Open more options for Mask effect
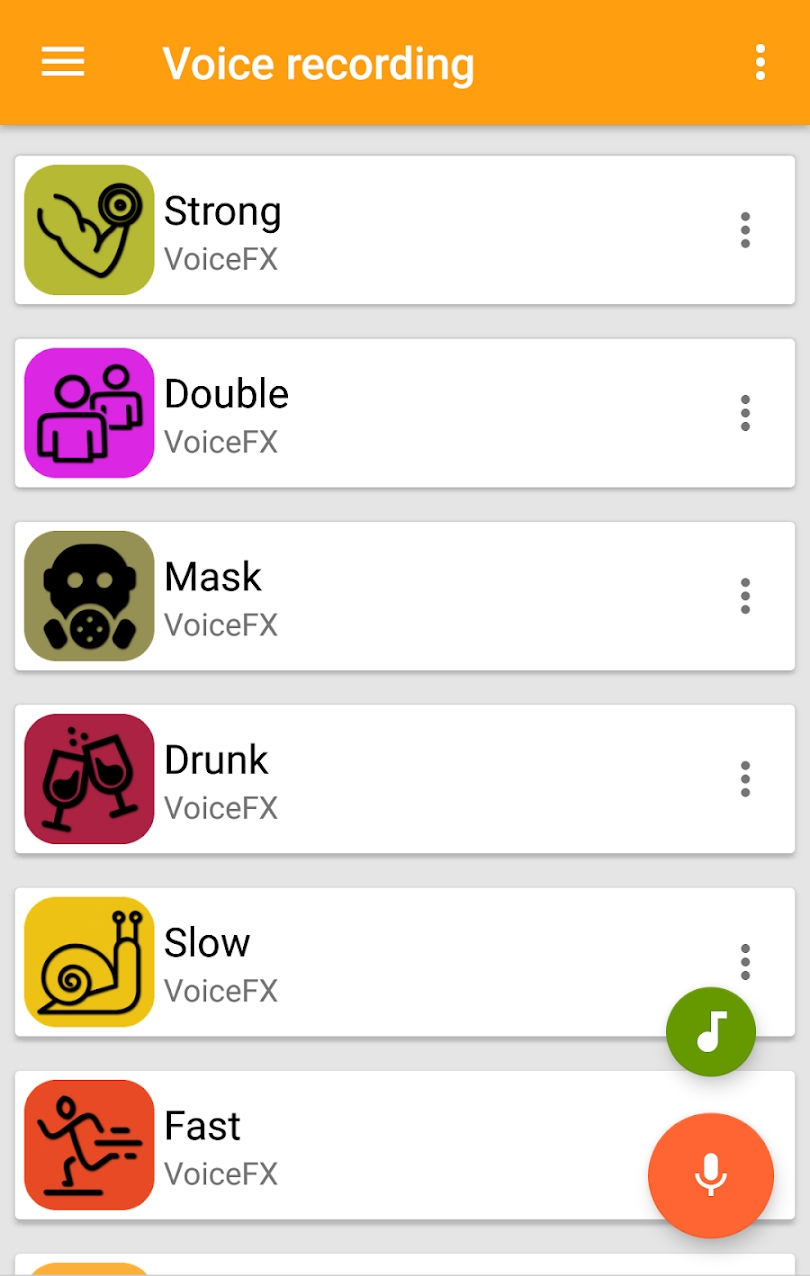This screenshot has height=1276, width=810. pyautogui.click(x=745, y=596)
